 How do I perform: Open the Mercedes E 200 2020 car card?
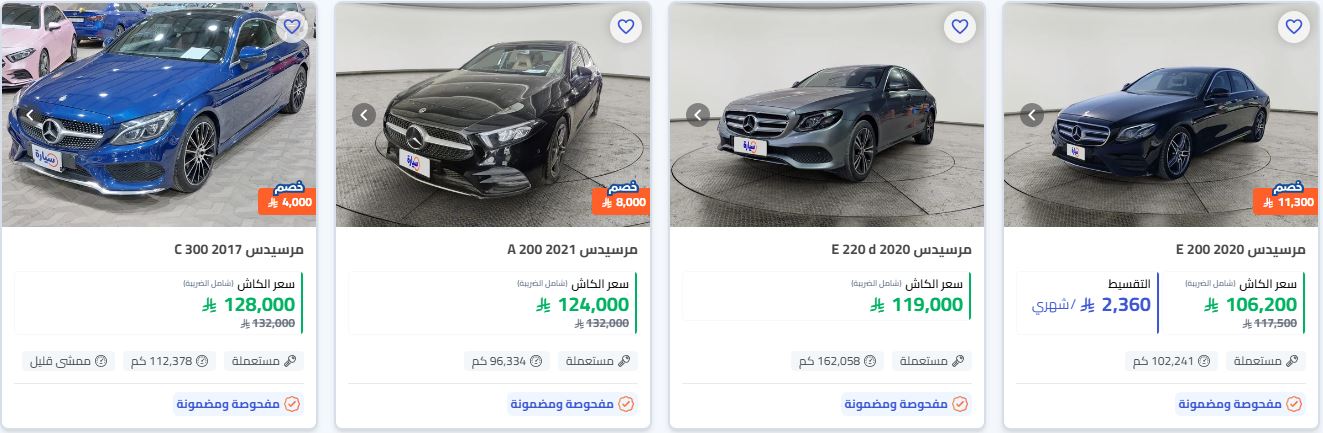[x=1240, y=248]
